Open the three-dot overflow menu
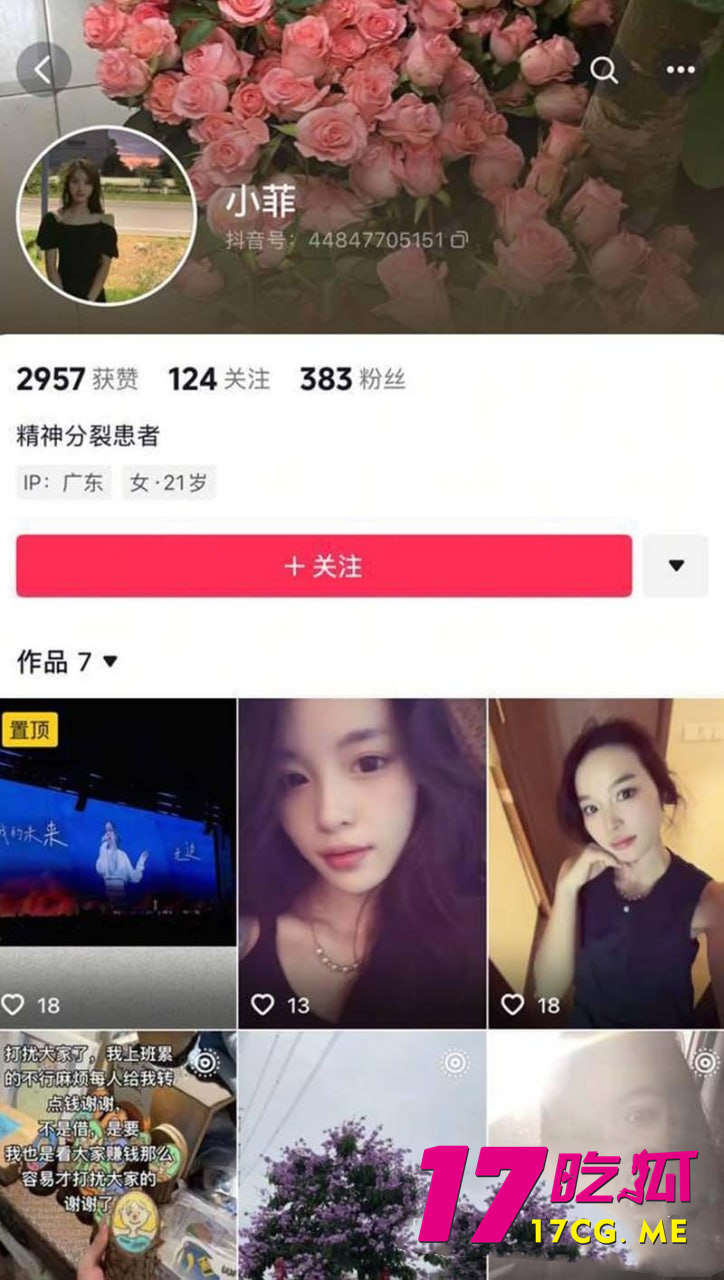 680,70
